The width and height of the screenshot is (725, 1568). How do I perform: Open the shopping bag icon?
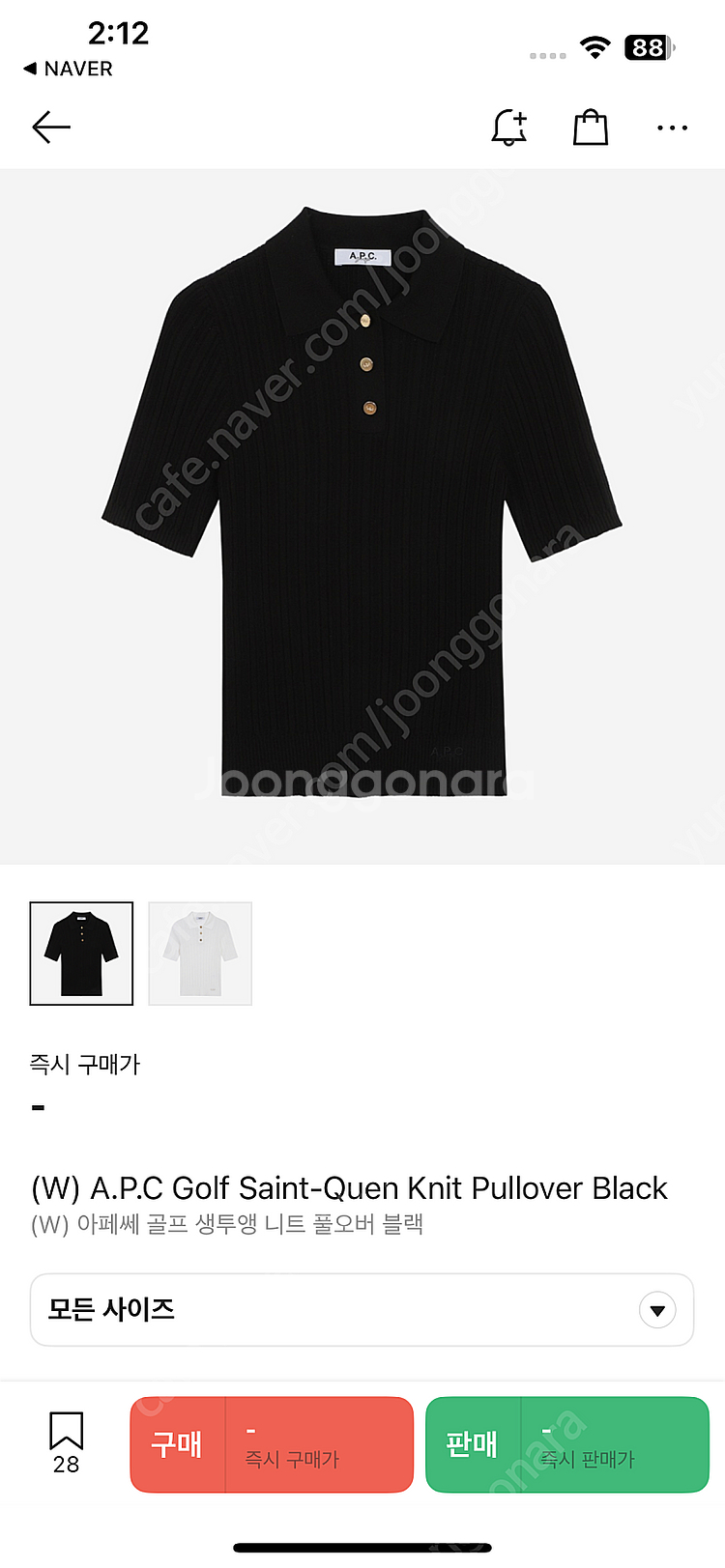click(x=590, y=127)
